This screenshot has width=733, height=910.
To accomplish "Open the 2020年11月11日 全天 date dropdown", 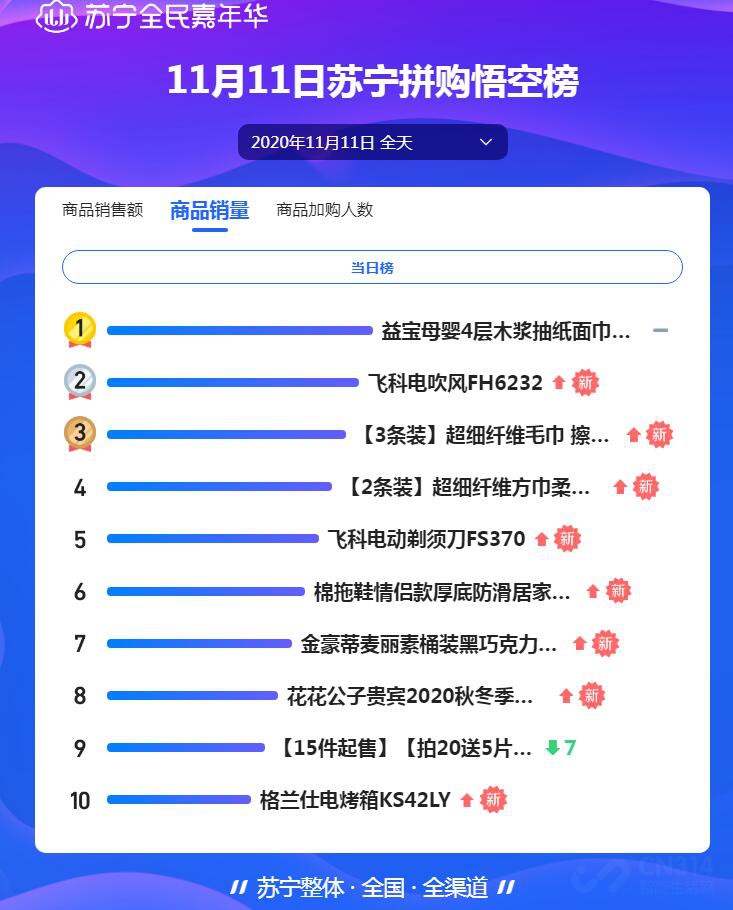I will tap(372, 142).
